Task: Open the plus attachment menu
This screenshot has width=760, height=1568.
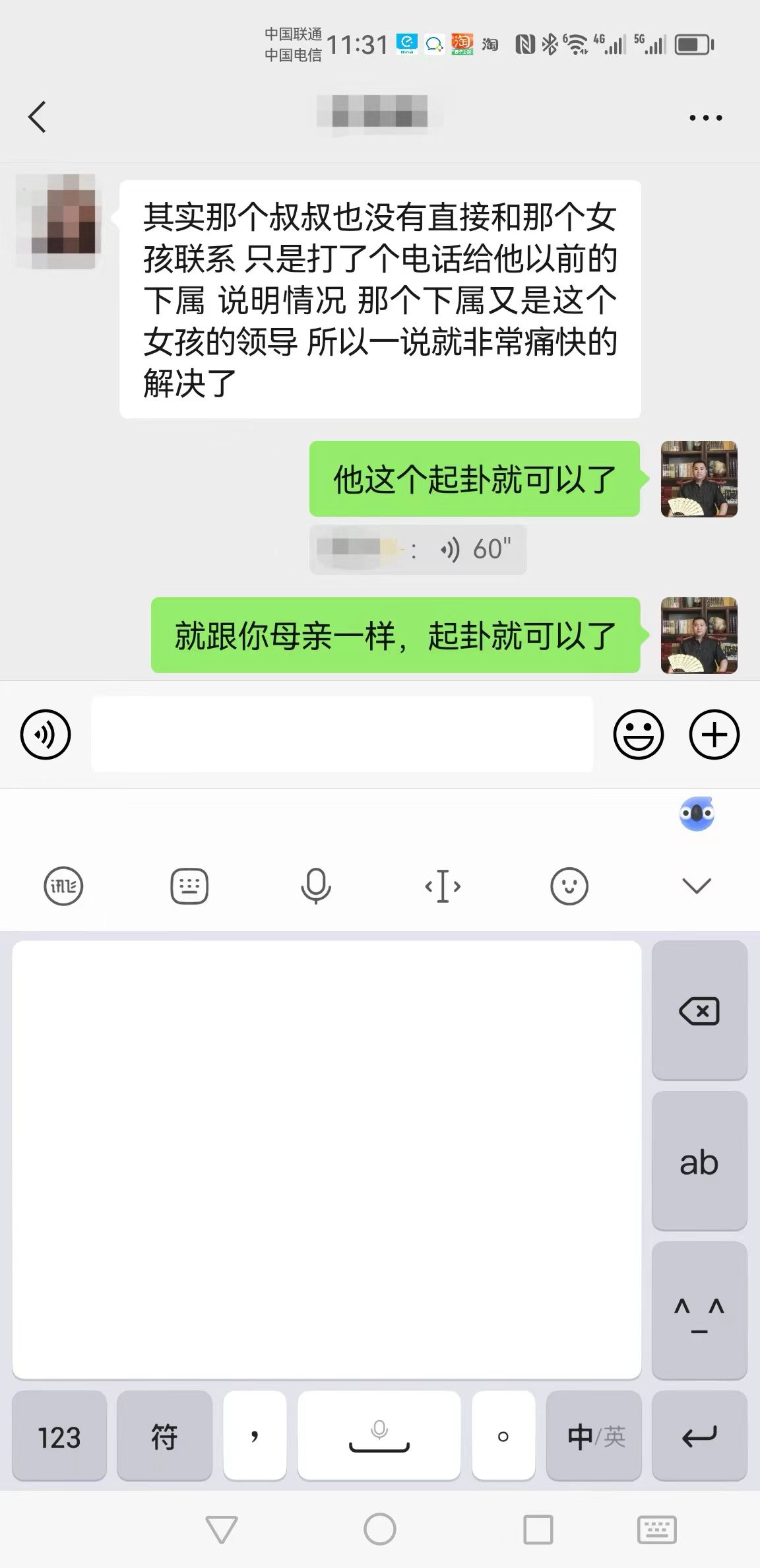Action: [x=714, y=735]
